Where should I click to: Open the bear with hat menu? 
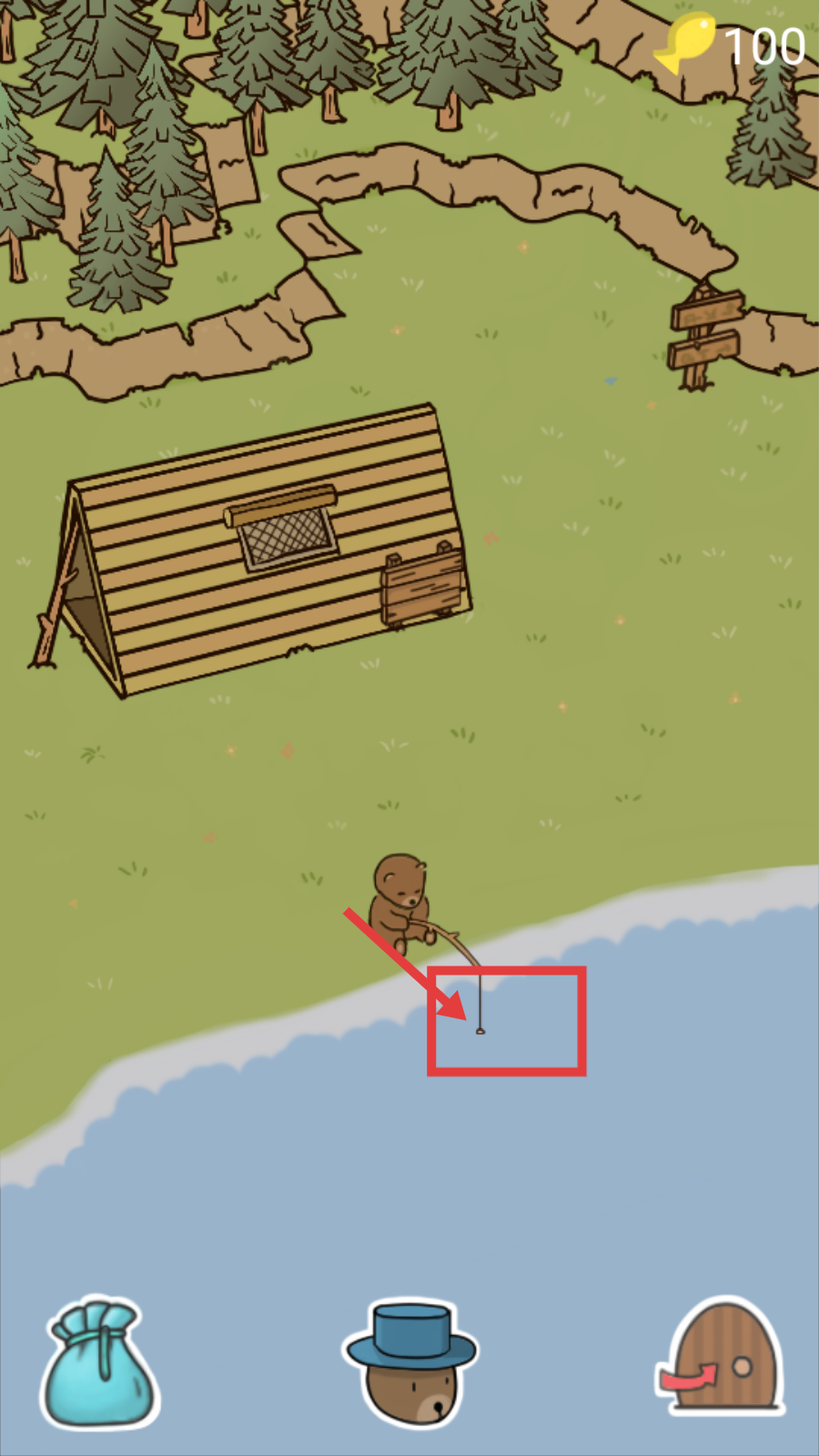[409, 1363]
